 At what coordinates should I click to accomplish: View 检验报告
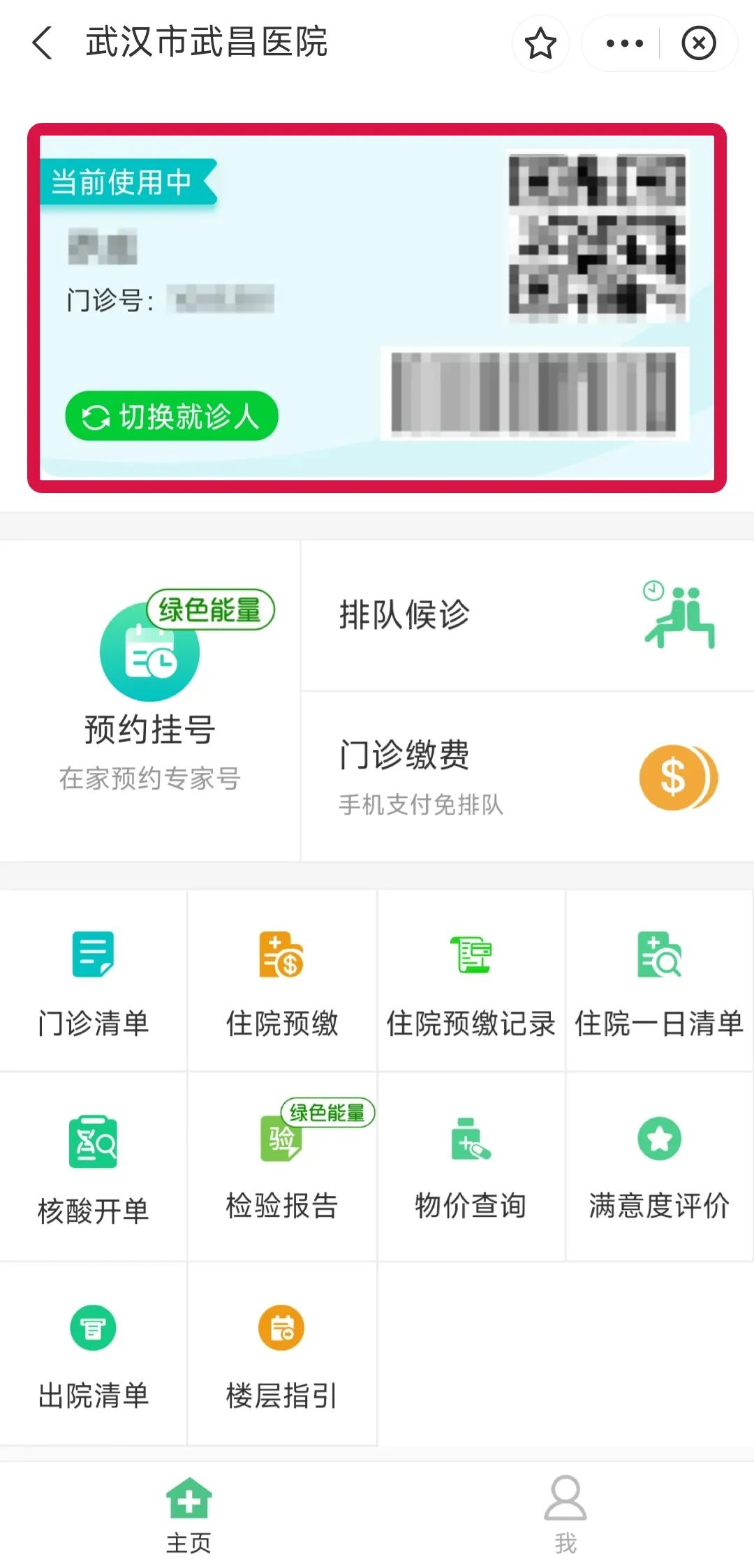pos(282,1167)
